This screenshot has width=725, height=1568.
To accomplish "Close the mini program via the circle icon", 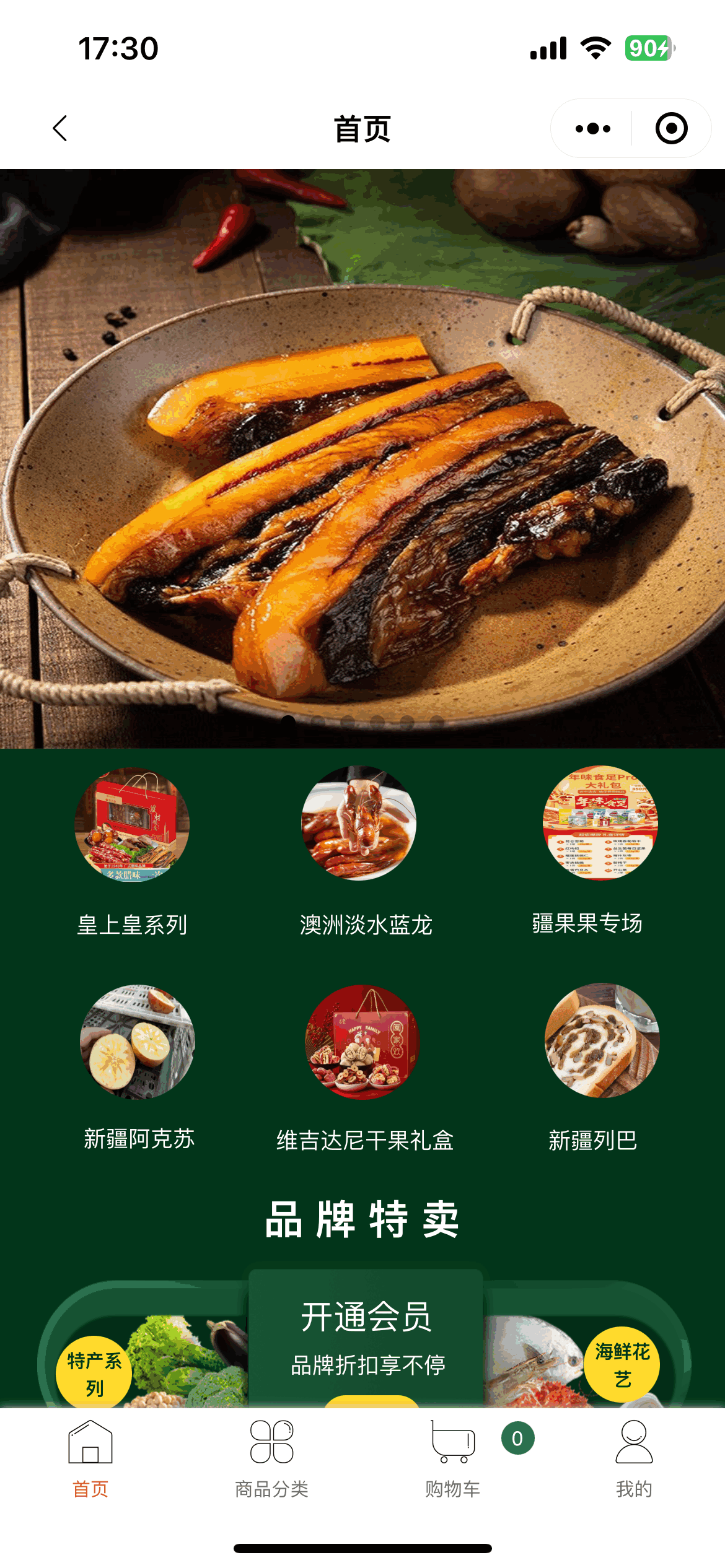I will point(671,129).
